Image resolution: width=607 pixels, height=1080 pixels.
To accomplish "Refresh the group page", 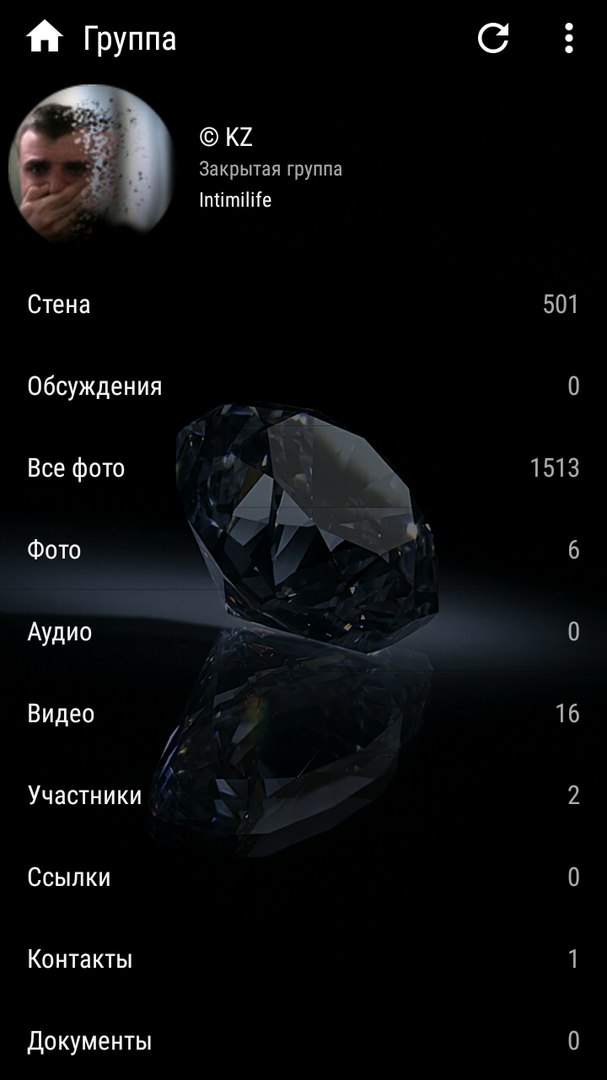I will [x=493, y=38].
